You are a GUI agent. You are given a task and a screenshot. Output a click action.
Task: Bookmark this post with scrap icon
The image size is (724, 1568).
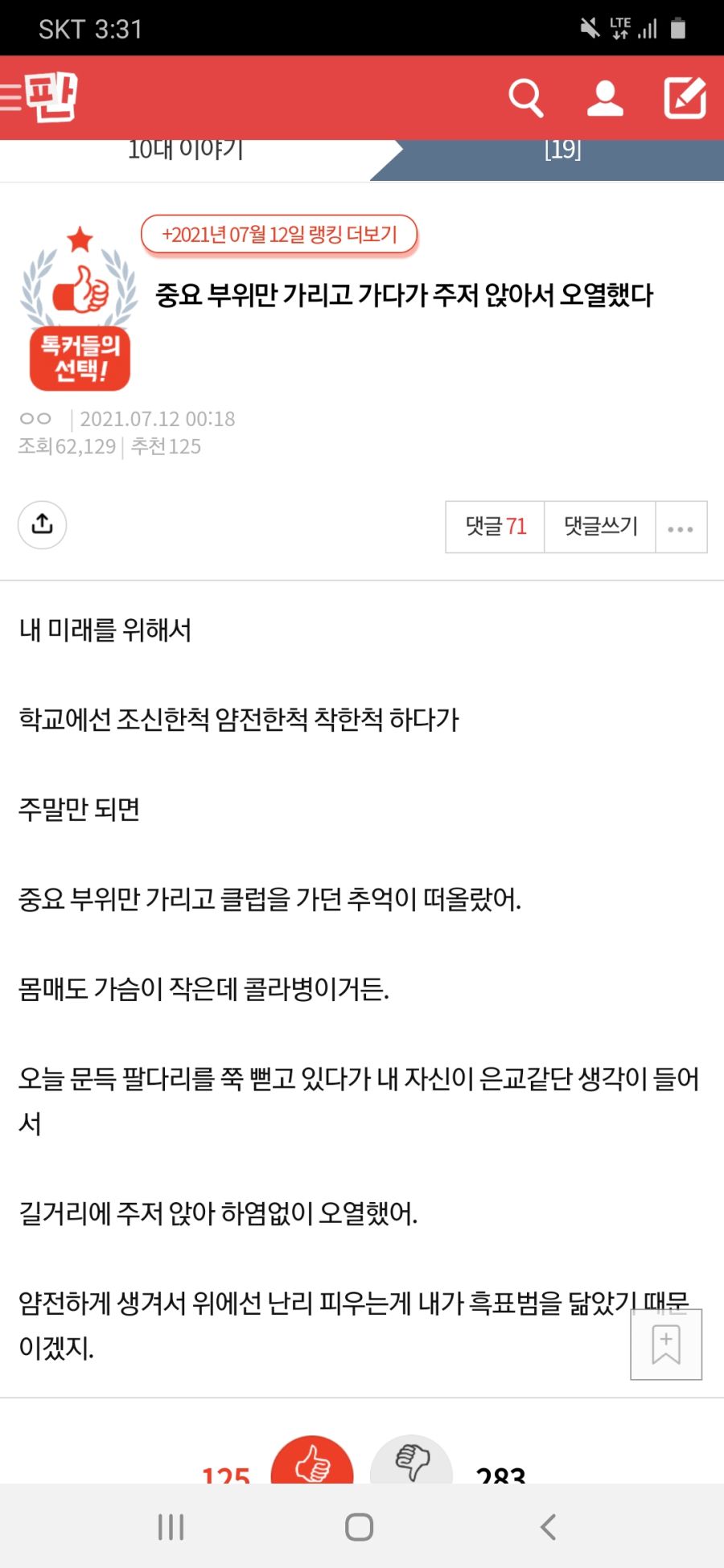tap(666, 1344)
